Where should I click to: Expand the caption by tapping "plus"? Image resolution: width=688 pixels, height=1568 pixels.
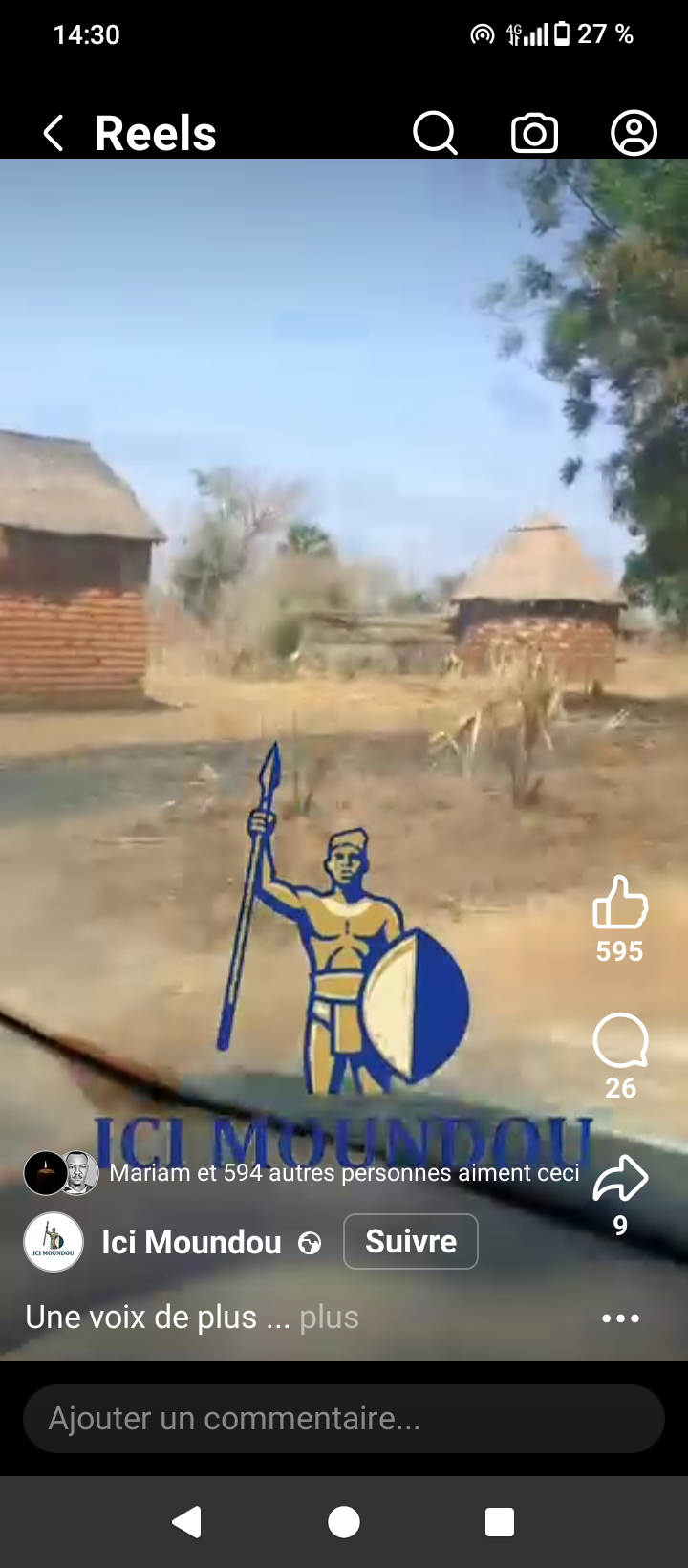click(x=329, y=1318)
